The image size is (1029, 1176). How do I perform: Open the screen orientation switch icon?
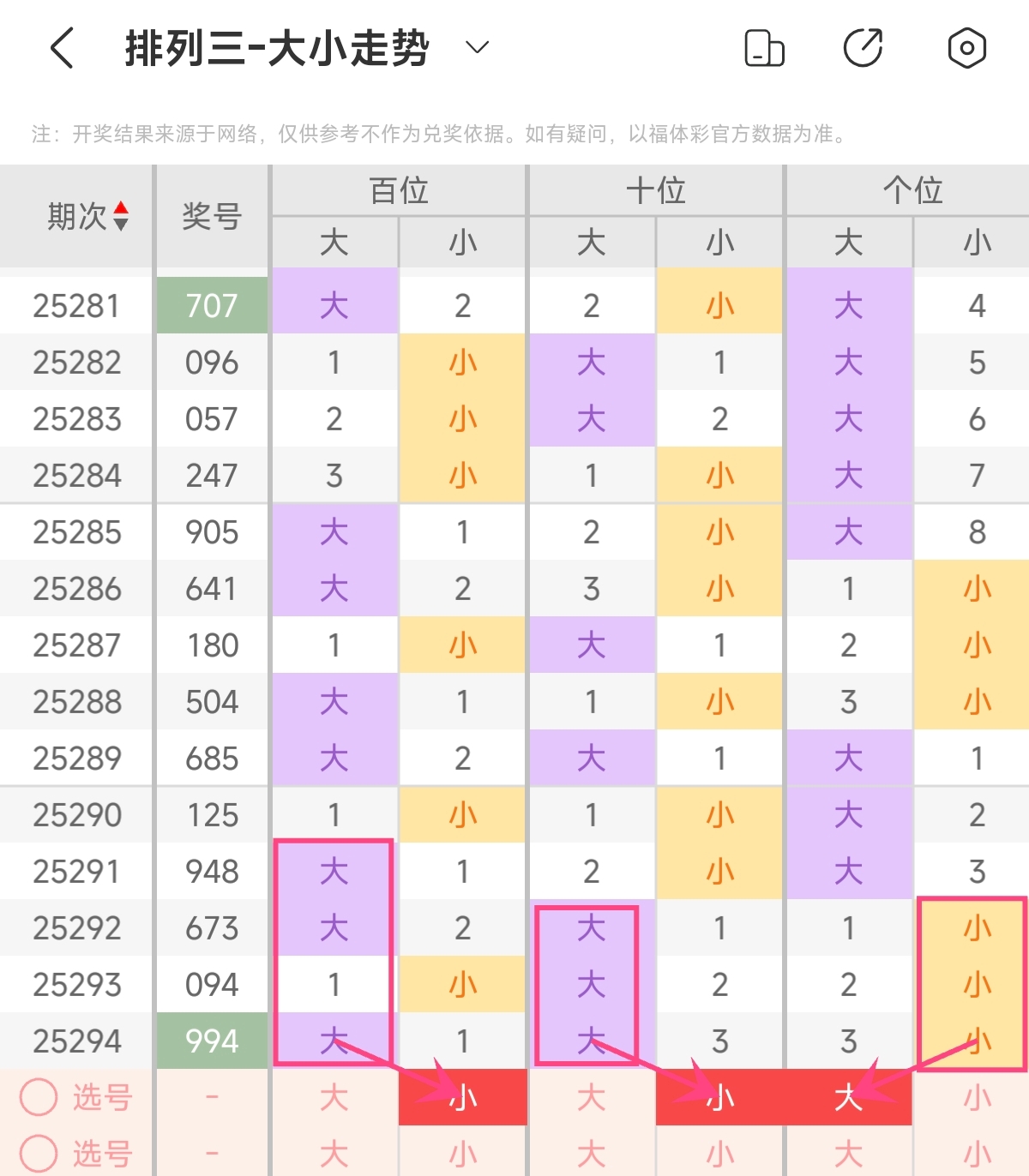coord(764,48)
